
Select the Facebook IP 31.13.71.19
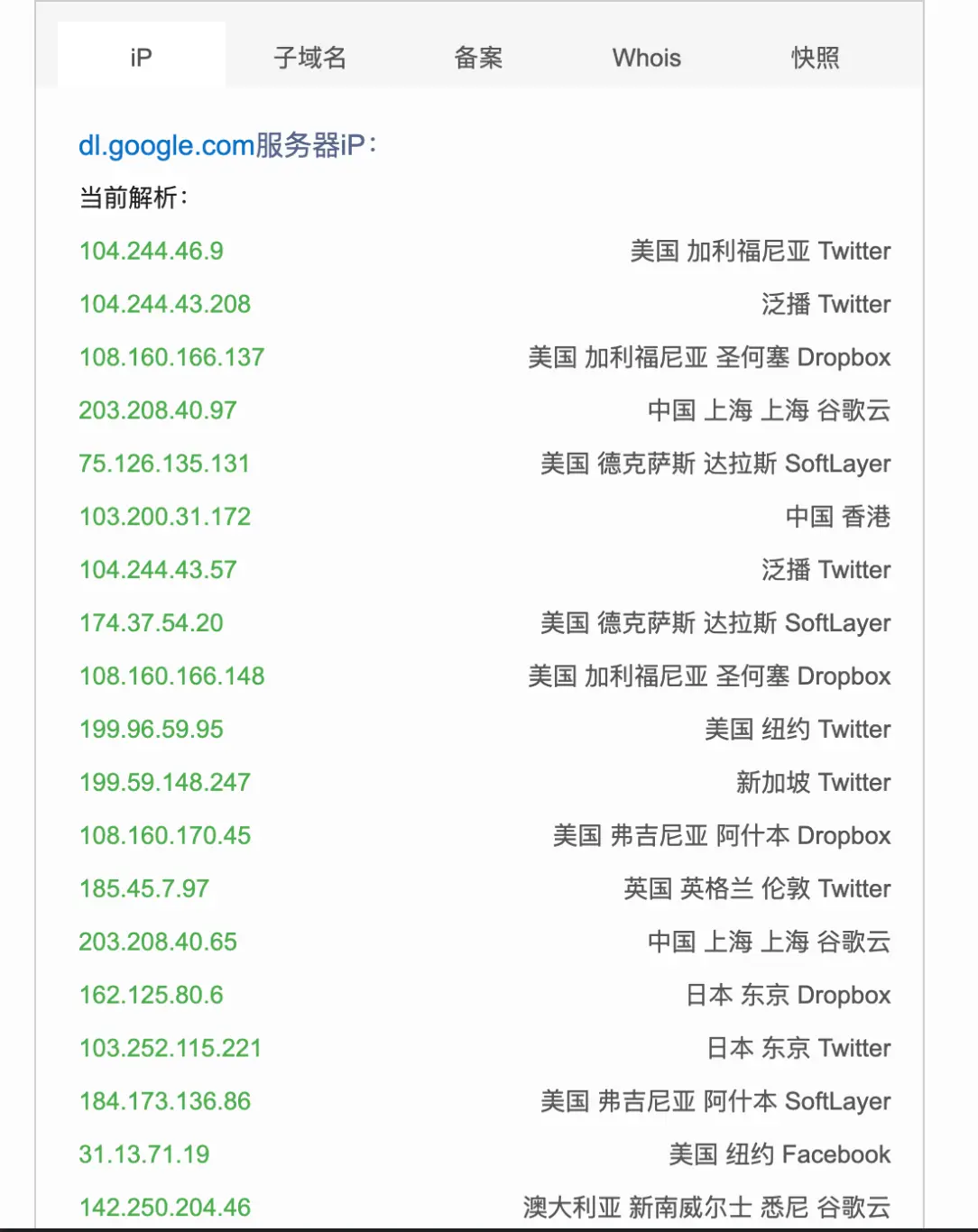(x=143, y=1154)
